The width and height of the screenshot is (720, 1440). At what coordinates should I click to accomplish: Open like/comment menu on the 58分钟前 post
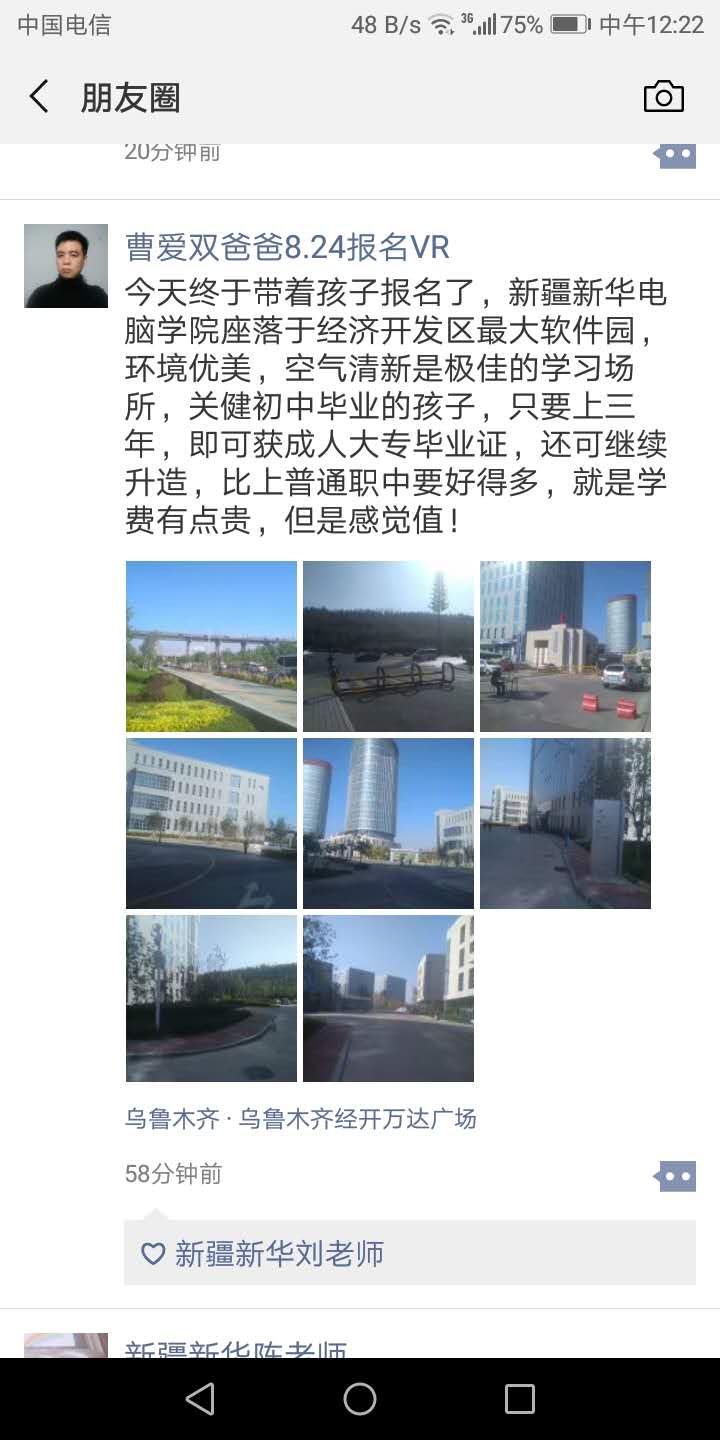coord(675,1176)
